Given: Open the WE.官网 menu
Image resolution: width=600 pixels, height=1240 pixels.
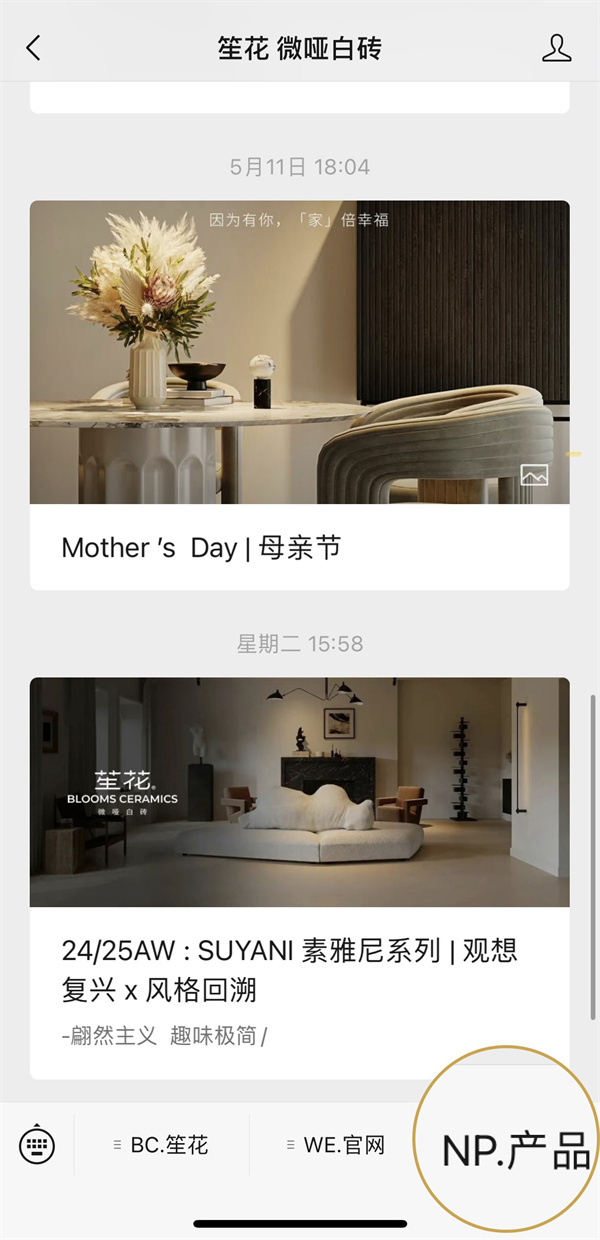Looking at the screenshot, I should point(336,1145).
